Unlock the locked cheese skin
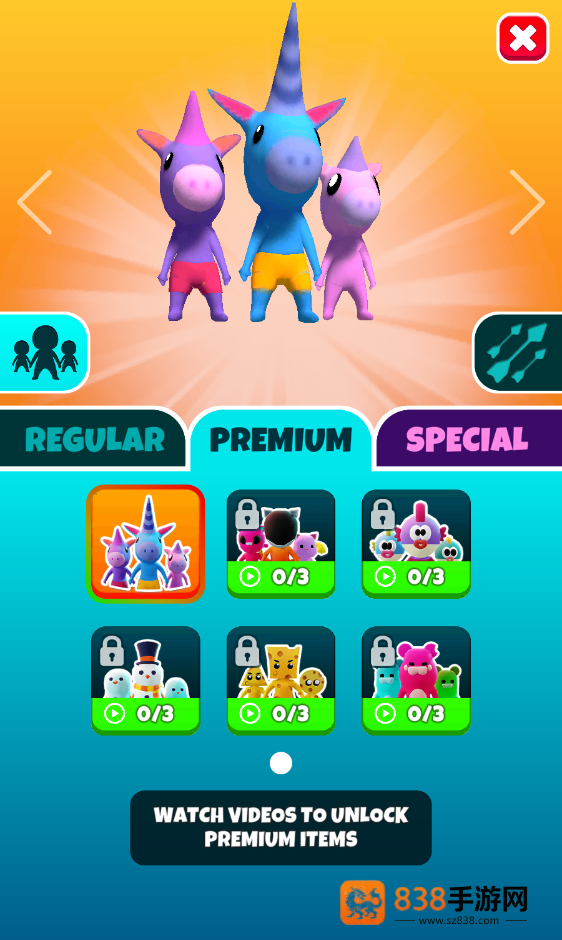 click(x=281, y=680)
